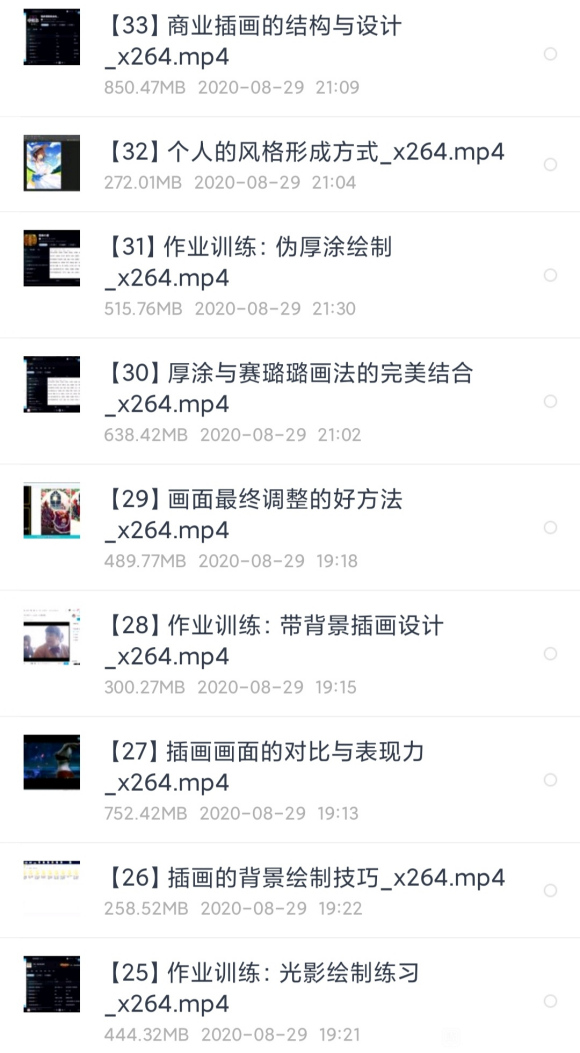Check the circle beside 【32】个人的风格形成方式
Image resolution: width=580 pixels, height=1053 pixels.
[x=550, y=165]
